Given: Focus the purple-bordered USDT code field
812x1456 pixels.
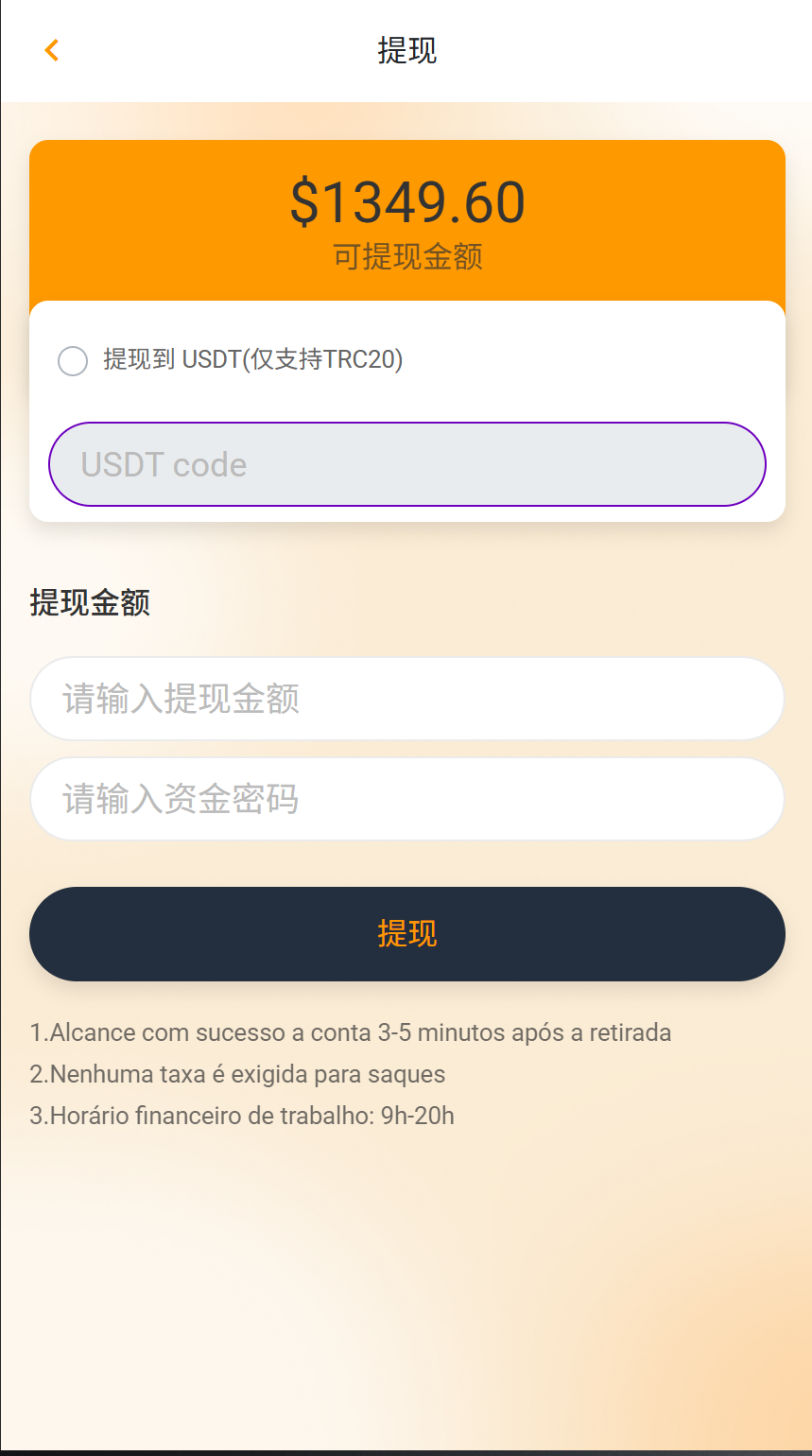Looking at the screenshot, I should tap(406, 463).
